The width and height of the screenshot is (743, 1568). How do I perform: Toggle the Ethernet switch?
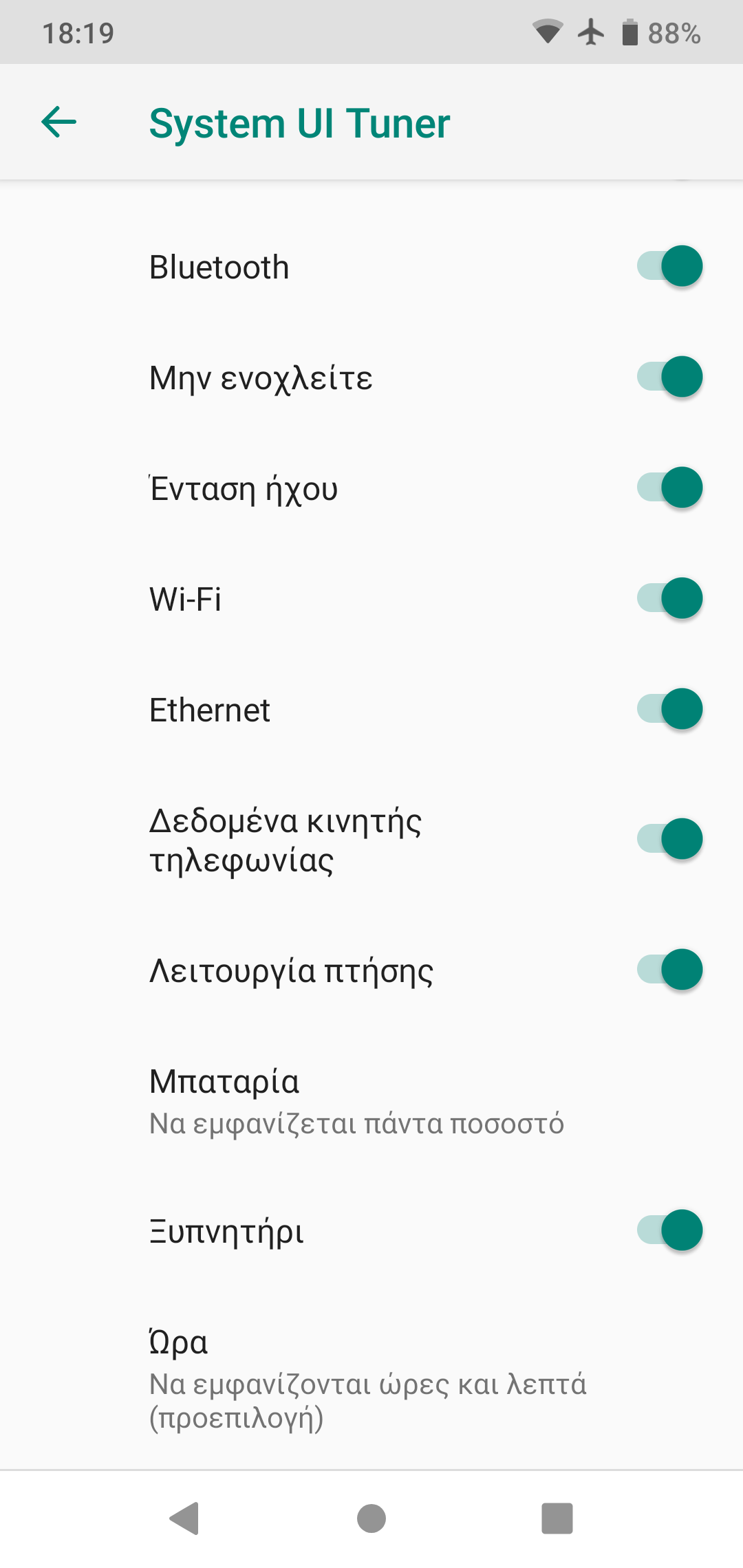[x=669, y=709]
